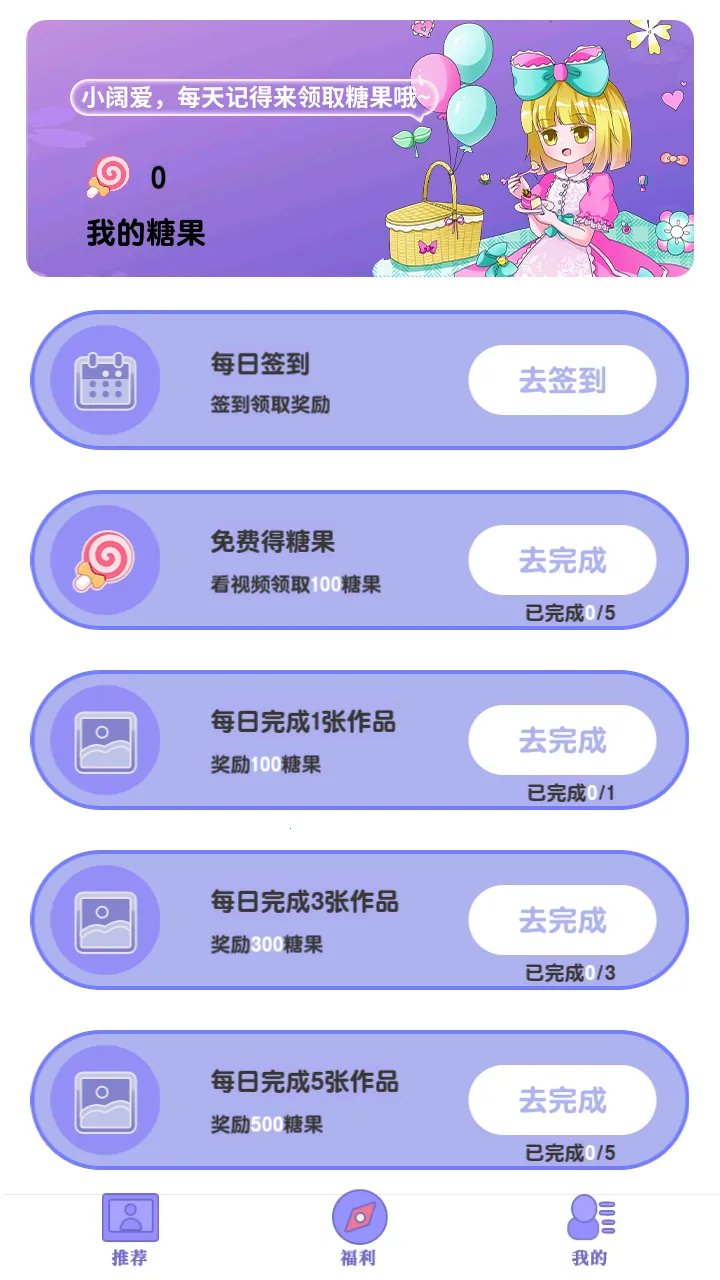The image size is (720, 1280).
Task: Switch to the 推荐 tab
Action: (131, 1258)
